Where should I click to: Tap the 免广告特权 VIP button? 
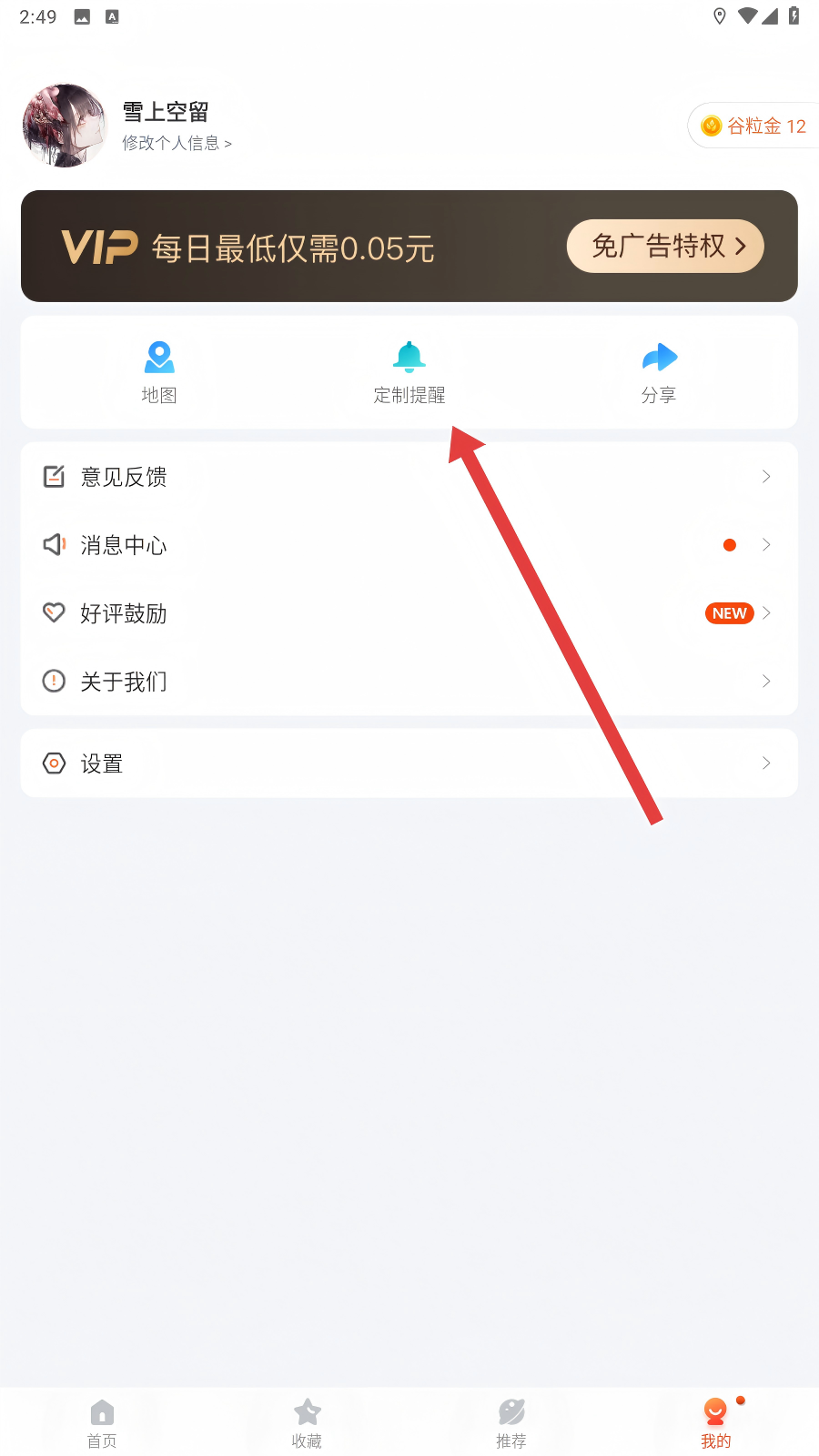pos(665,246)
